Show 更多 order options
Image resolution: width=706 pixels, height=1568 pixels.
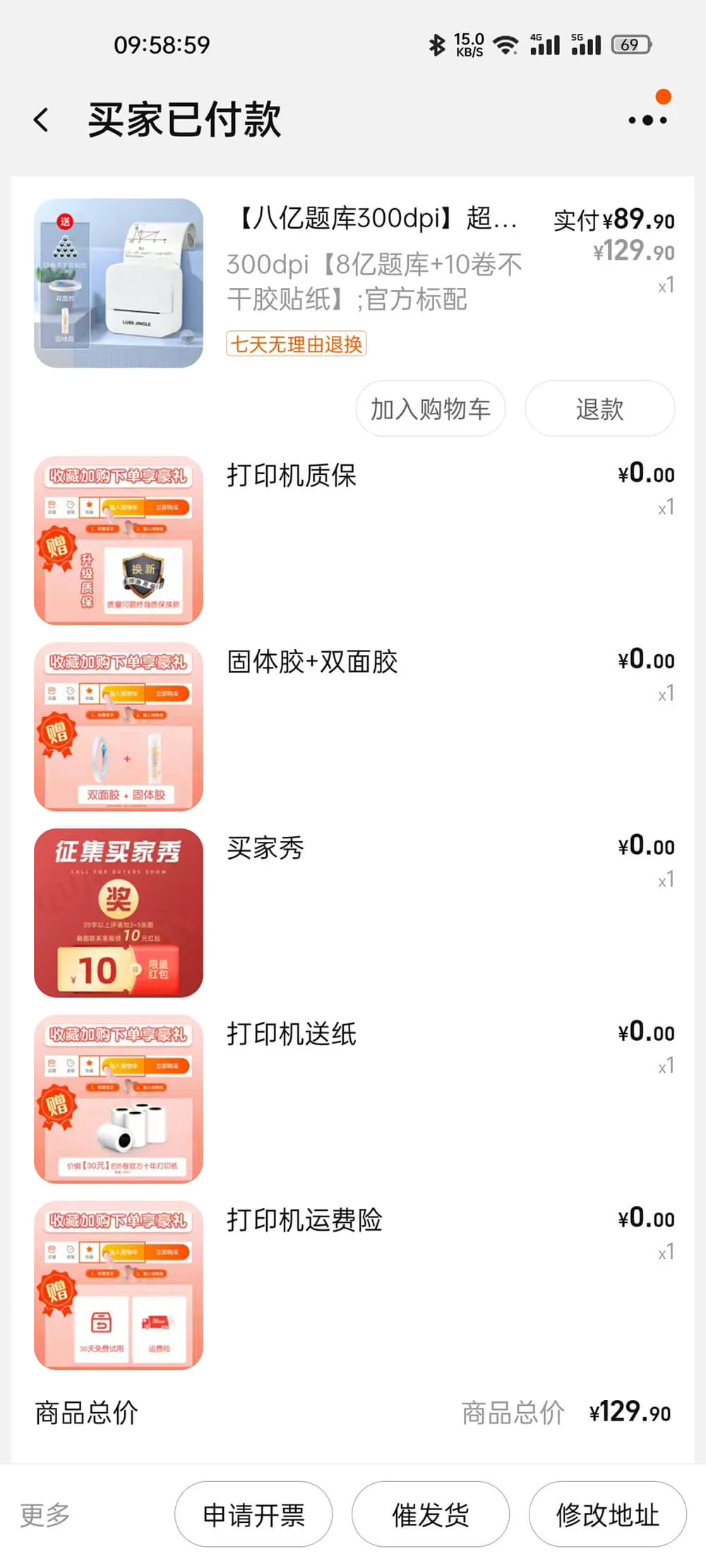click(x=45, y=1514)
